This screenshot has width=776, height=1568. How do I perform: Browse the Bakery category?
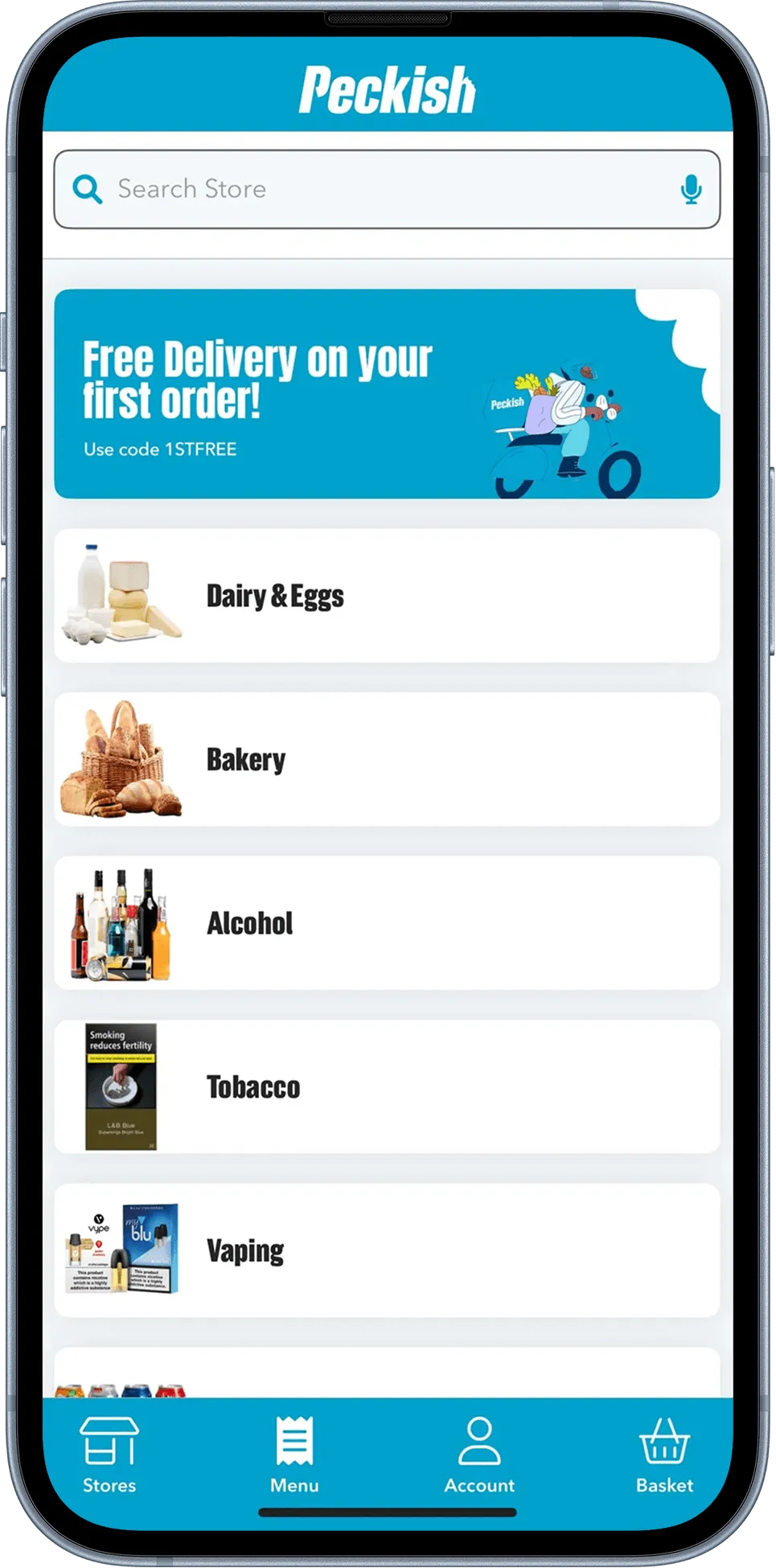click(387, 760)
